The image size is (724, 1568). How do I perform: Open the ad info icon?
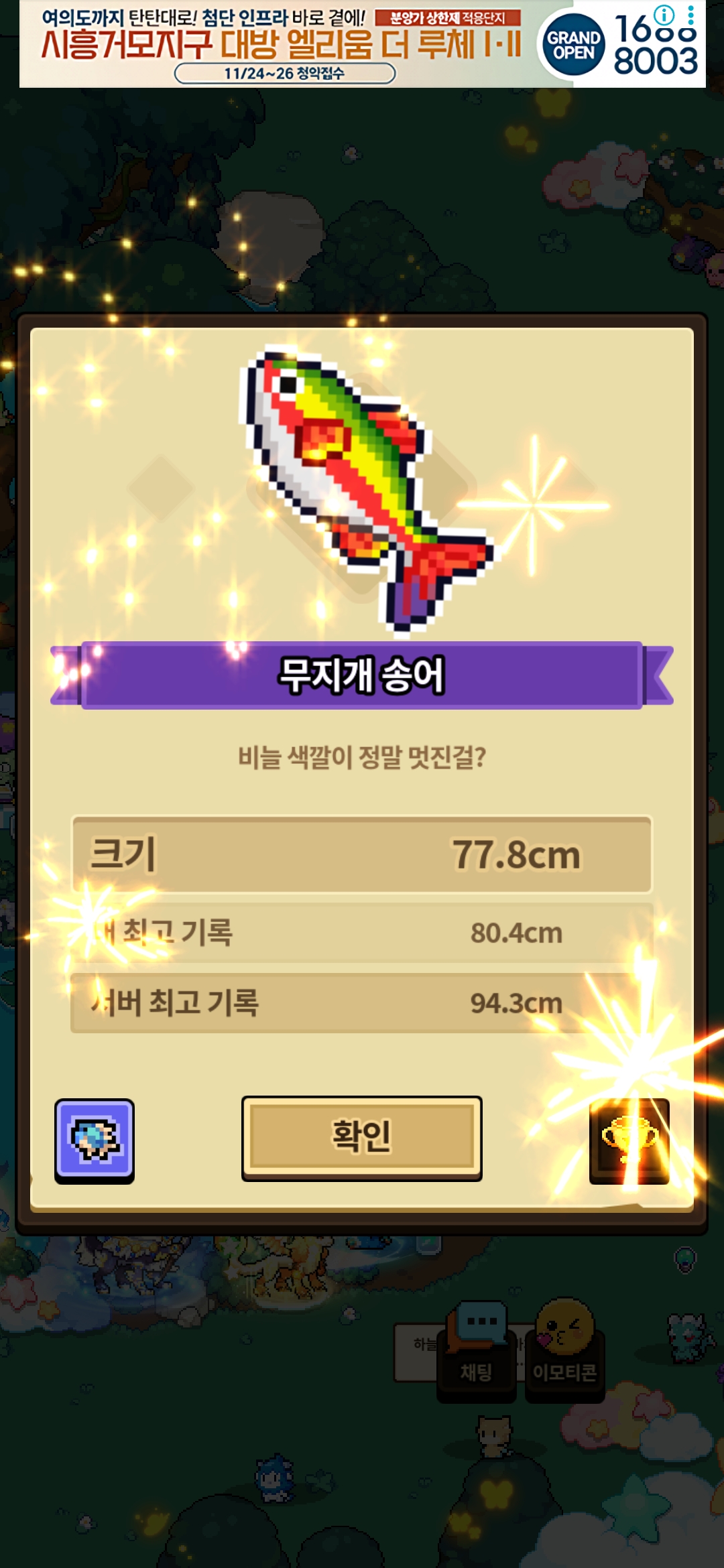point(664,14)
